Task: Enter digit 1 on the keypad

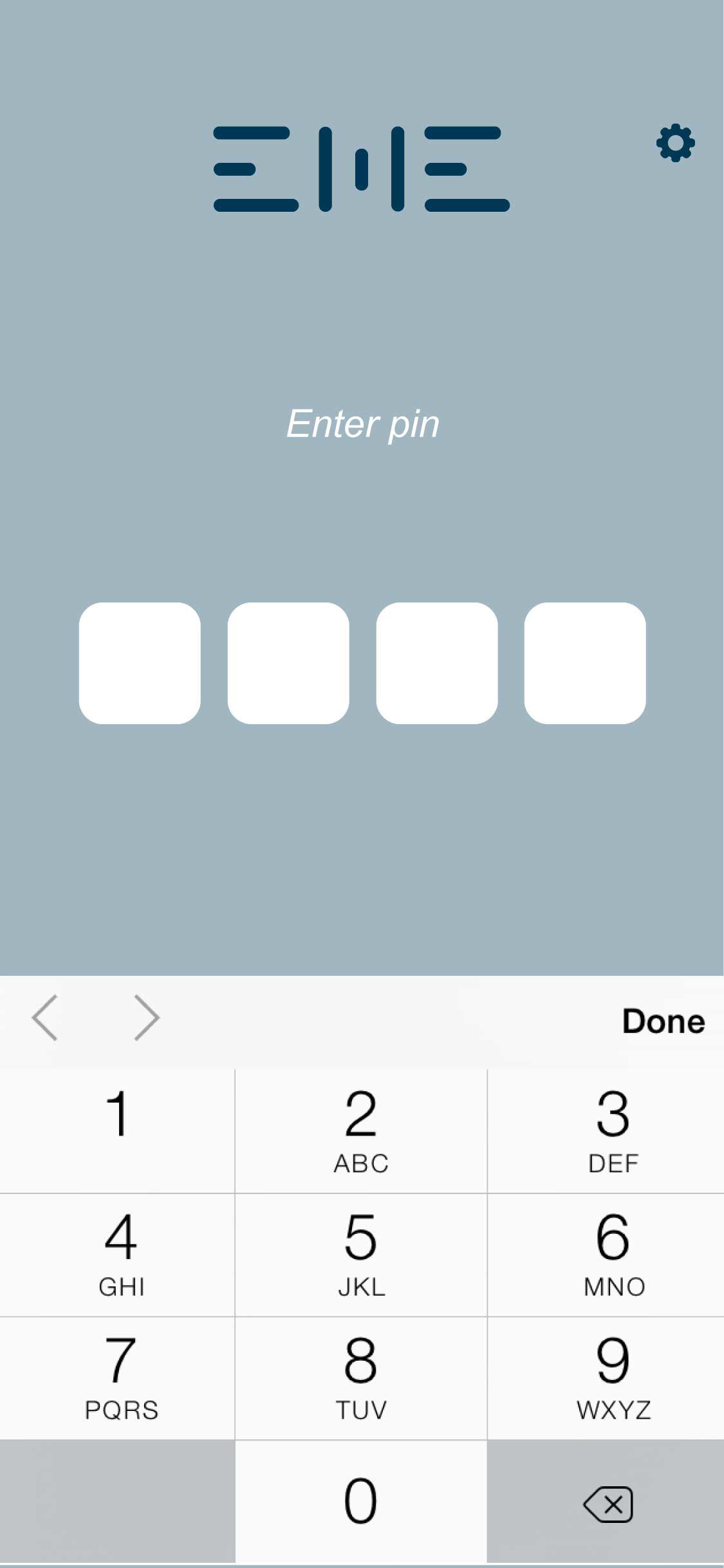Action: 117,1131
